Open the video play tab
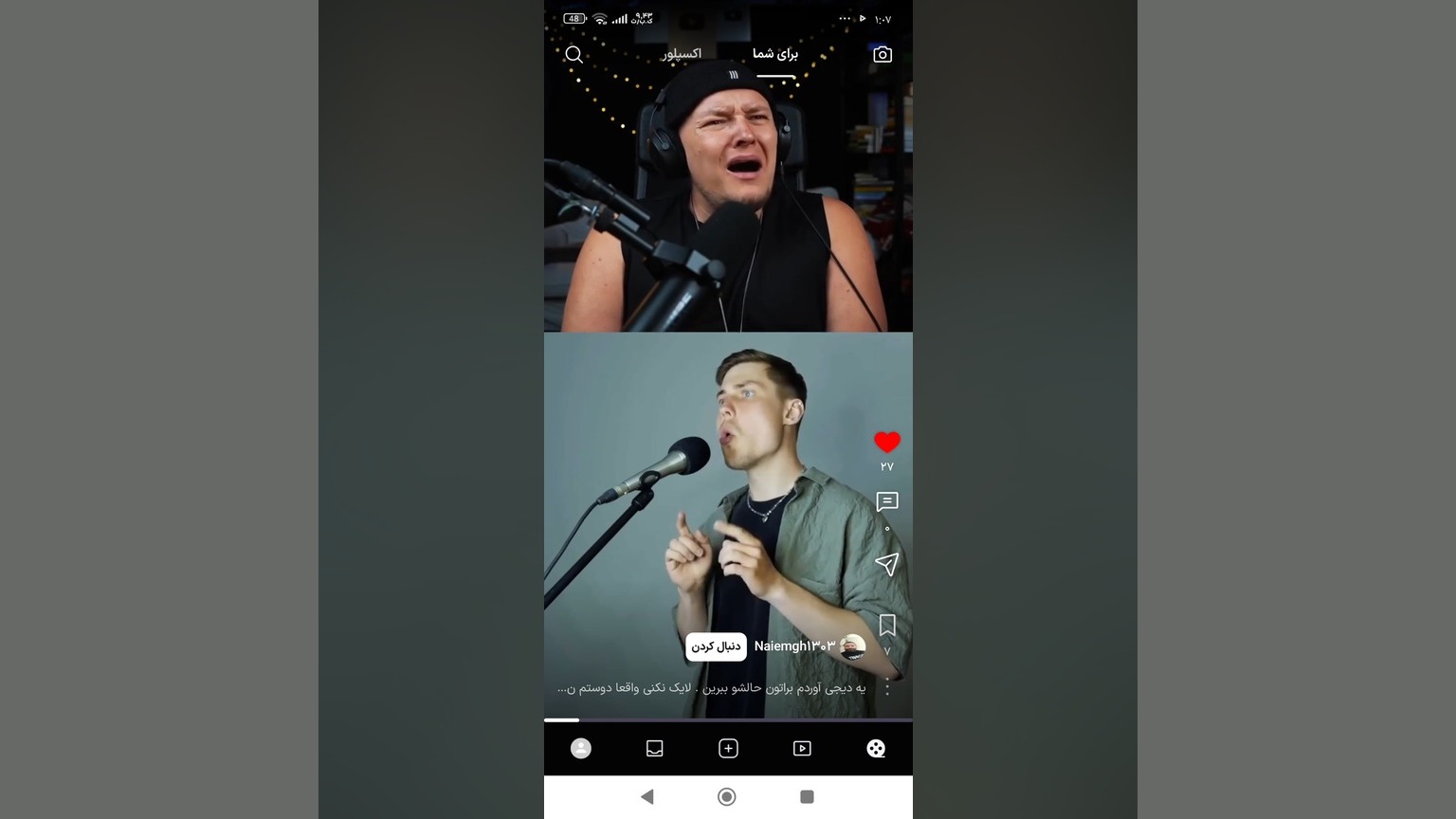The width and height of the screenshot is (1456, 819). (802, 749)
